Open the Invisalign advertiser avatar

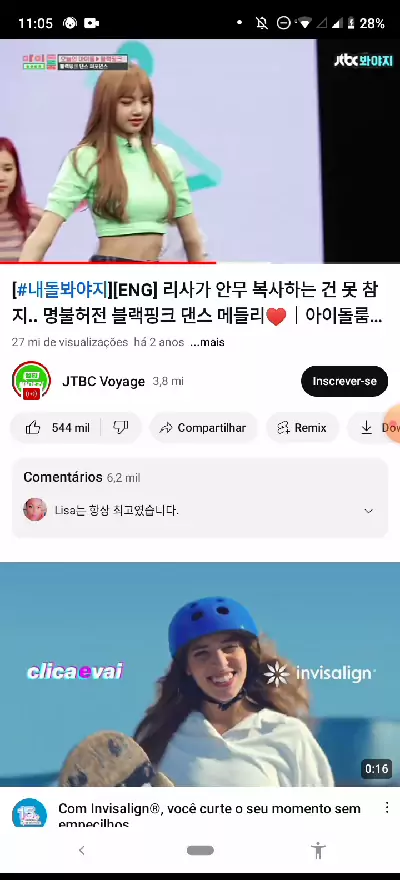[29, 813]
